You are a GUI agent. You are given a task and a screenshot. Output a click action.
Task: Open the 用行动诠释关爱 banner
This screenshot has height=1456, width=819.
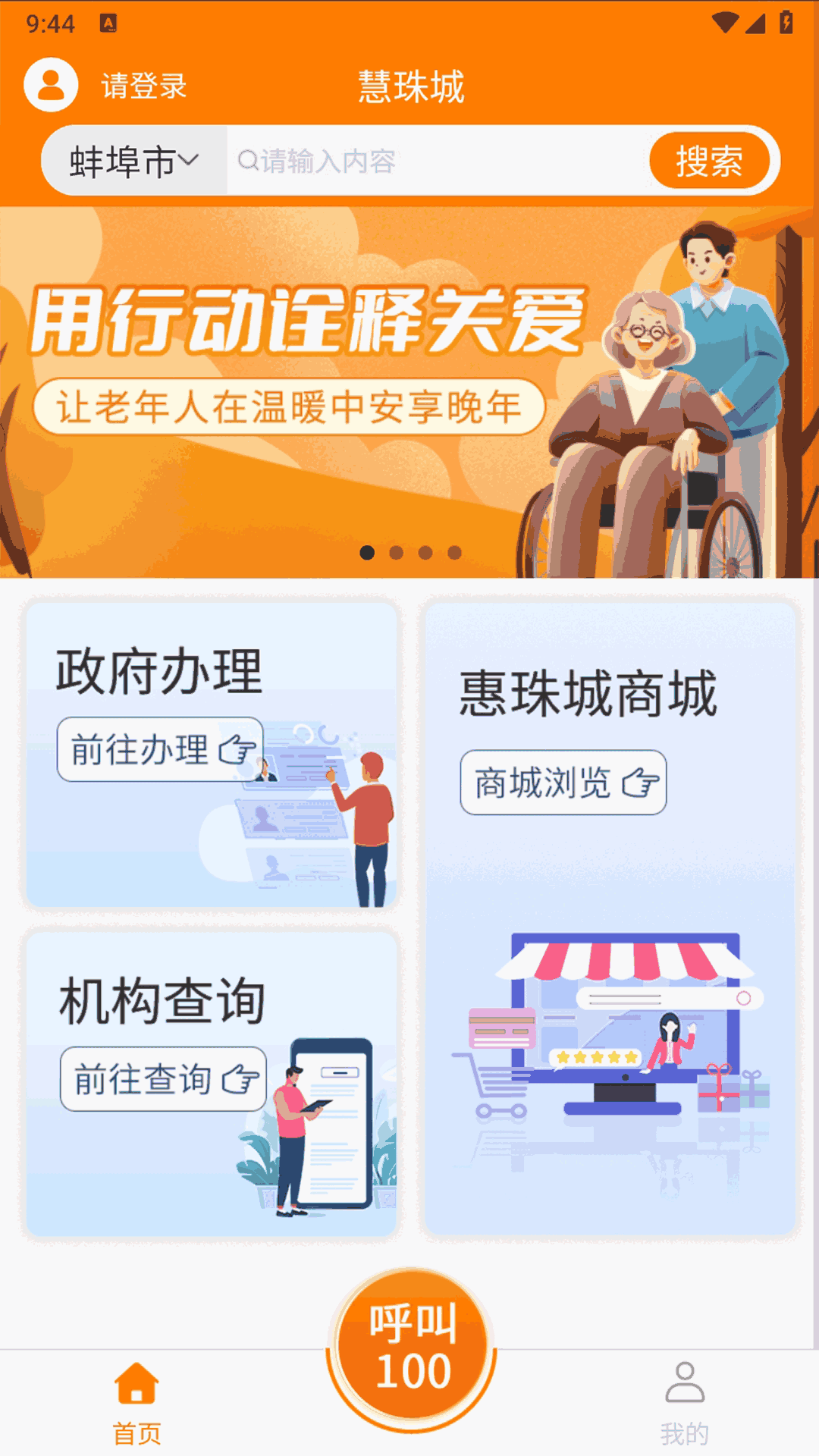click(x=409, y=392)
